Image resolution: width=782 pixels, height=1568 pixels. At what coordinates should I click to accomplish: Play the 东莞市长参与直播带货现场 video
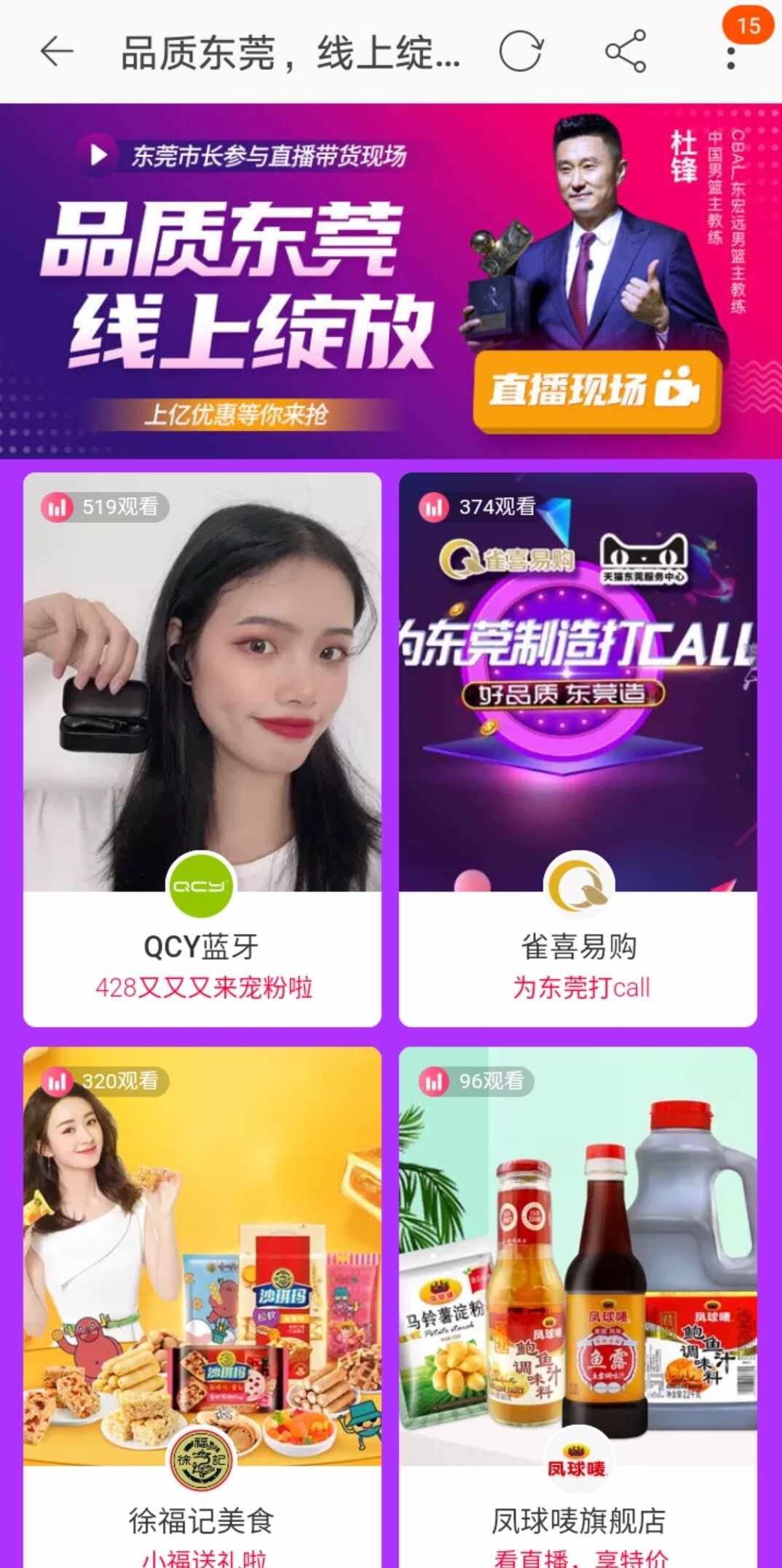(98, 155)
